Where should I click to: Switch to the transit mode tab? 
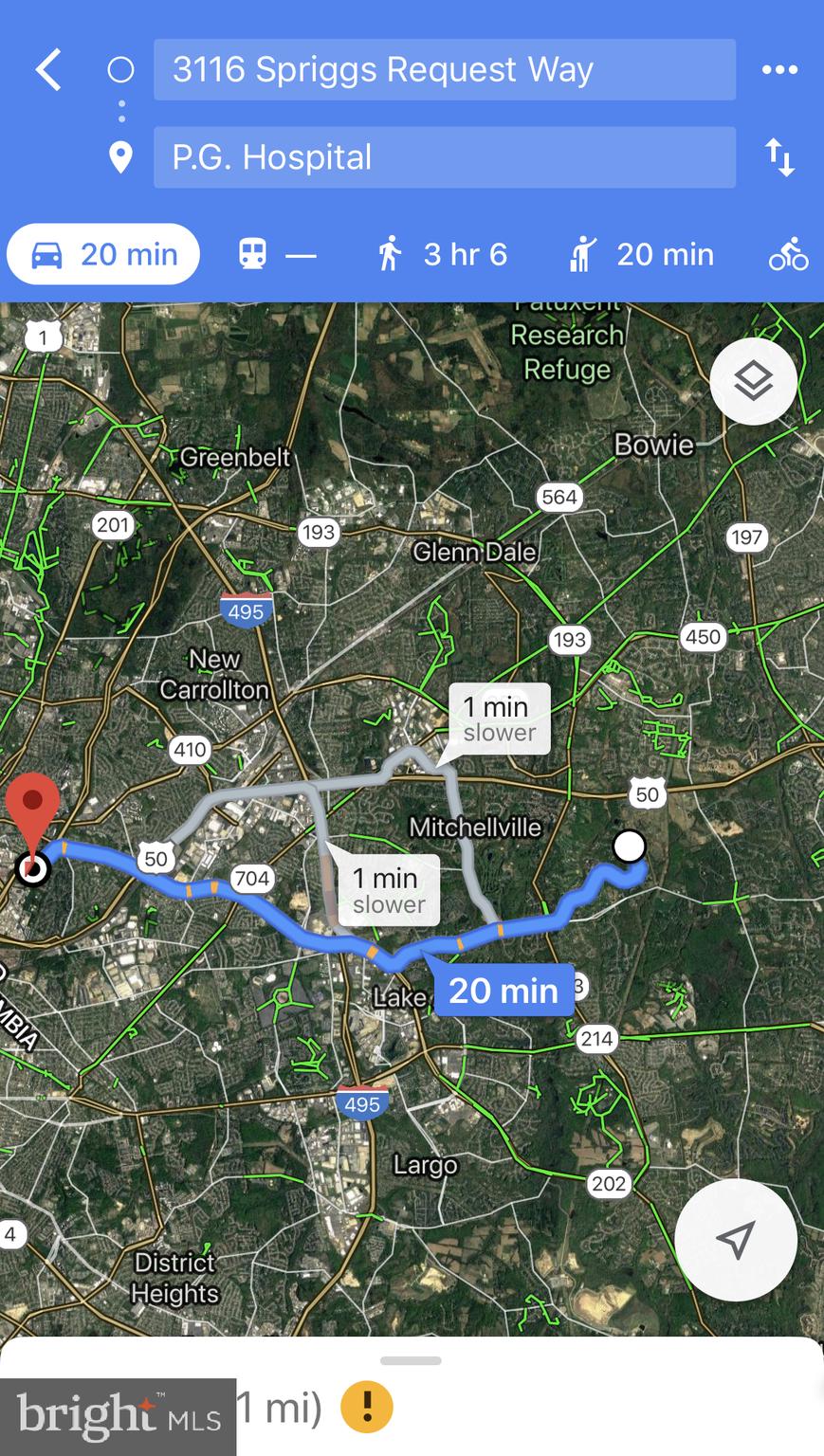pyautogui.click(x=276, y=255)
